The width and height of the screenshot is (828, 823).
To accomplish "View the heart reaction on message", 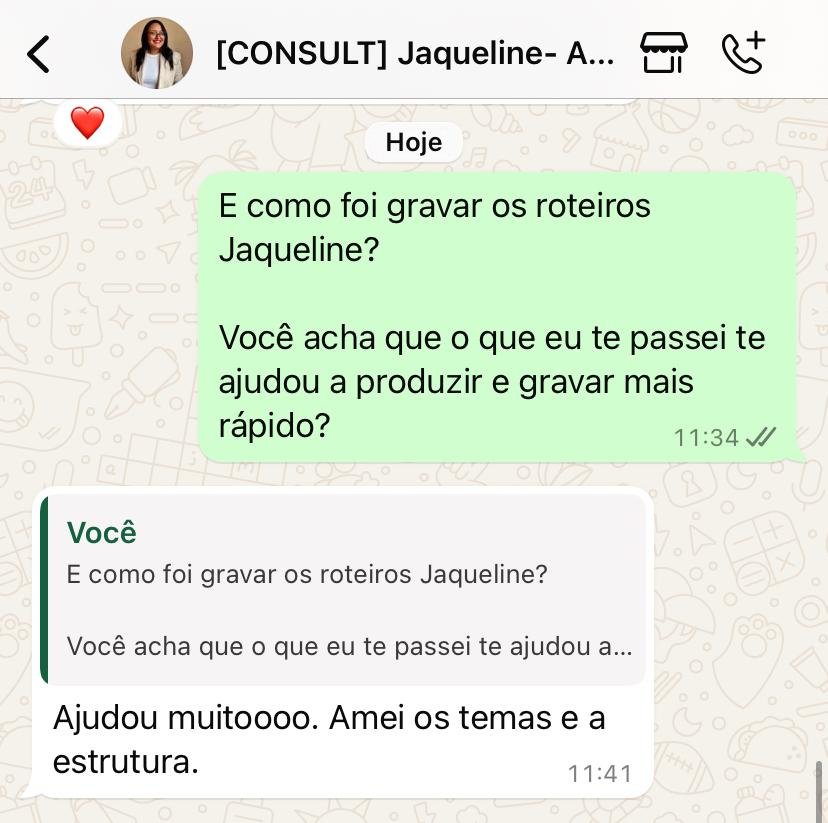I will (88, 124).
